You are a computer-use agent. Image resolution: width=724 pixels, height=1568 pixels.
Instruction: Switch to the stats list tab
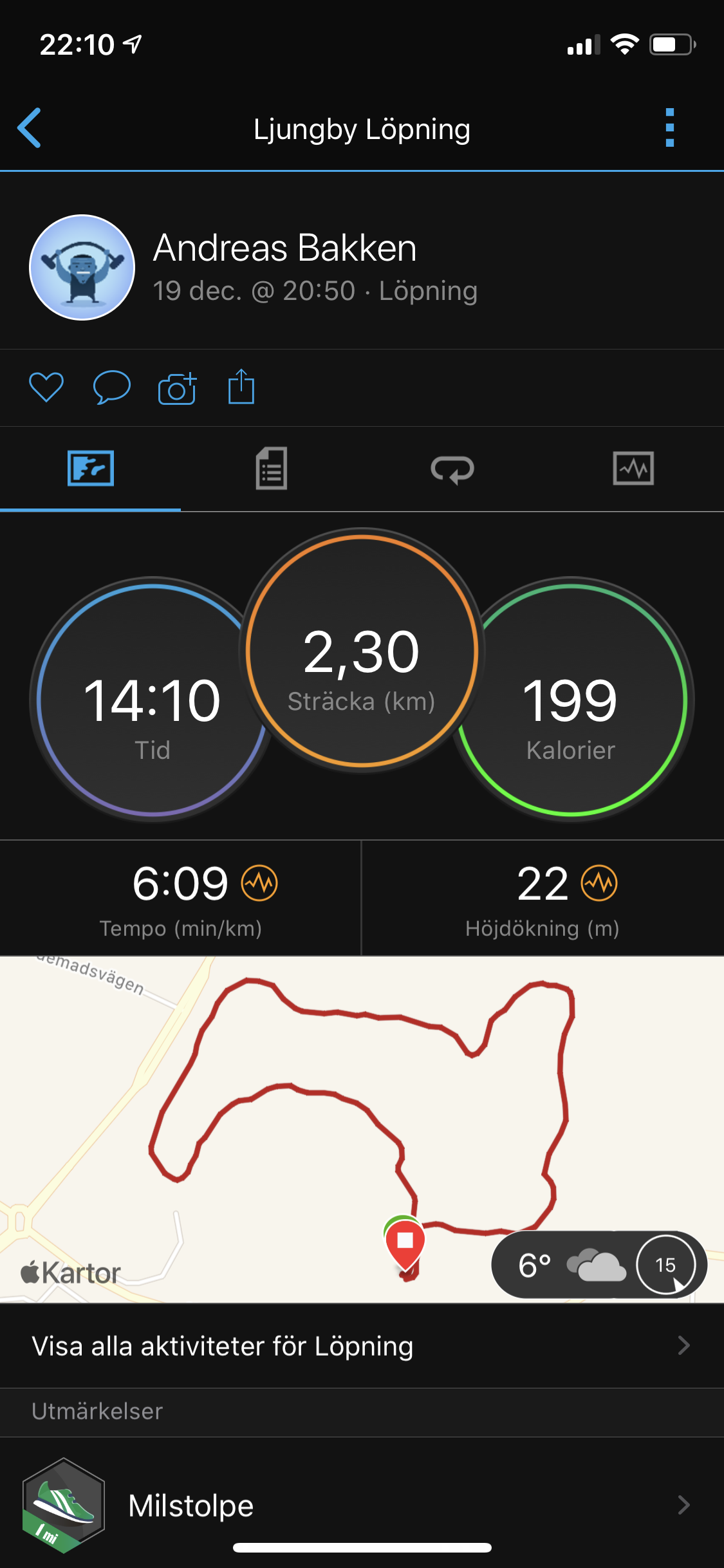pos(271,469)
